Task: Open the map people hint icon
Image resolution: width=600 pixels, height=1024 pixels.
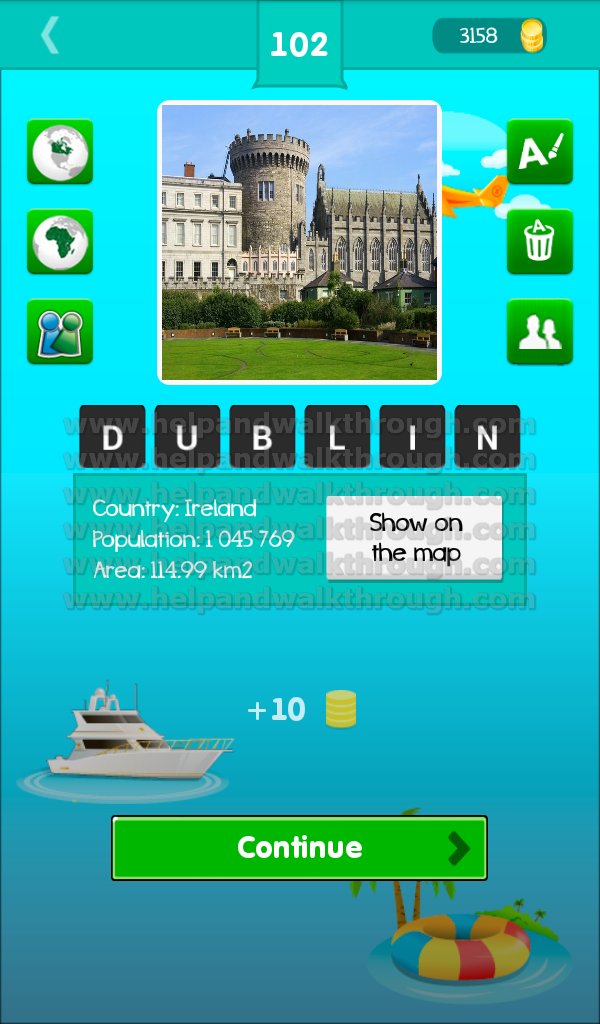Action: (60, 332)
